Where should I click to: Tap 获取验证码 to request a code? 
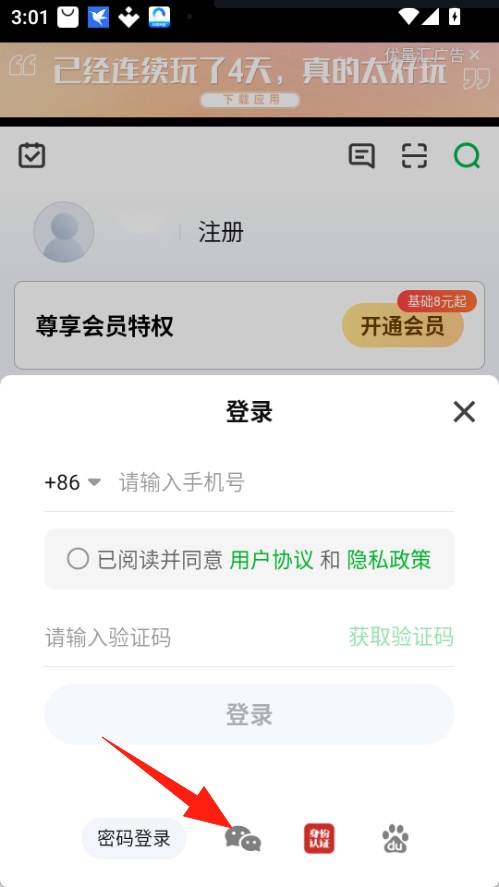tap(401, 637)
